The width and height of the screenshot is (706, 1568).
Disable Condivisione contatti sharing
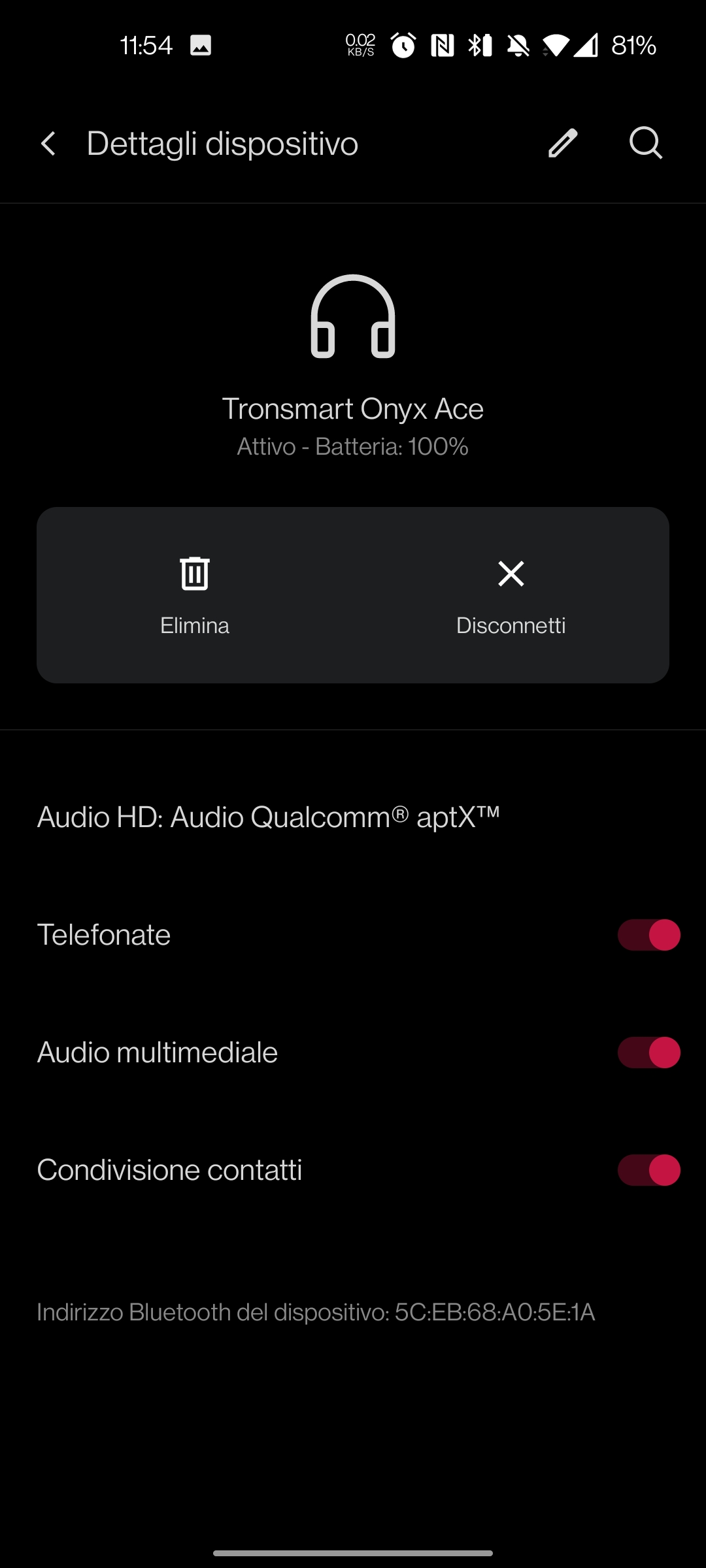648,1169
